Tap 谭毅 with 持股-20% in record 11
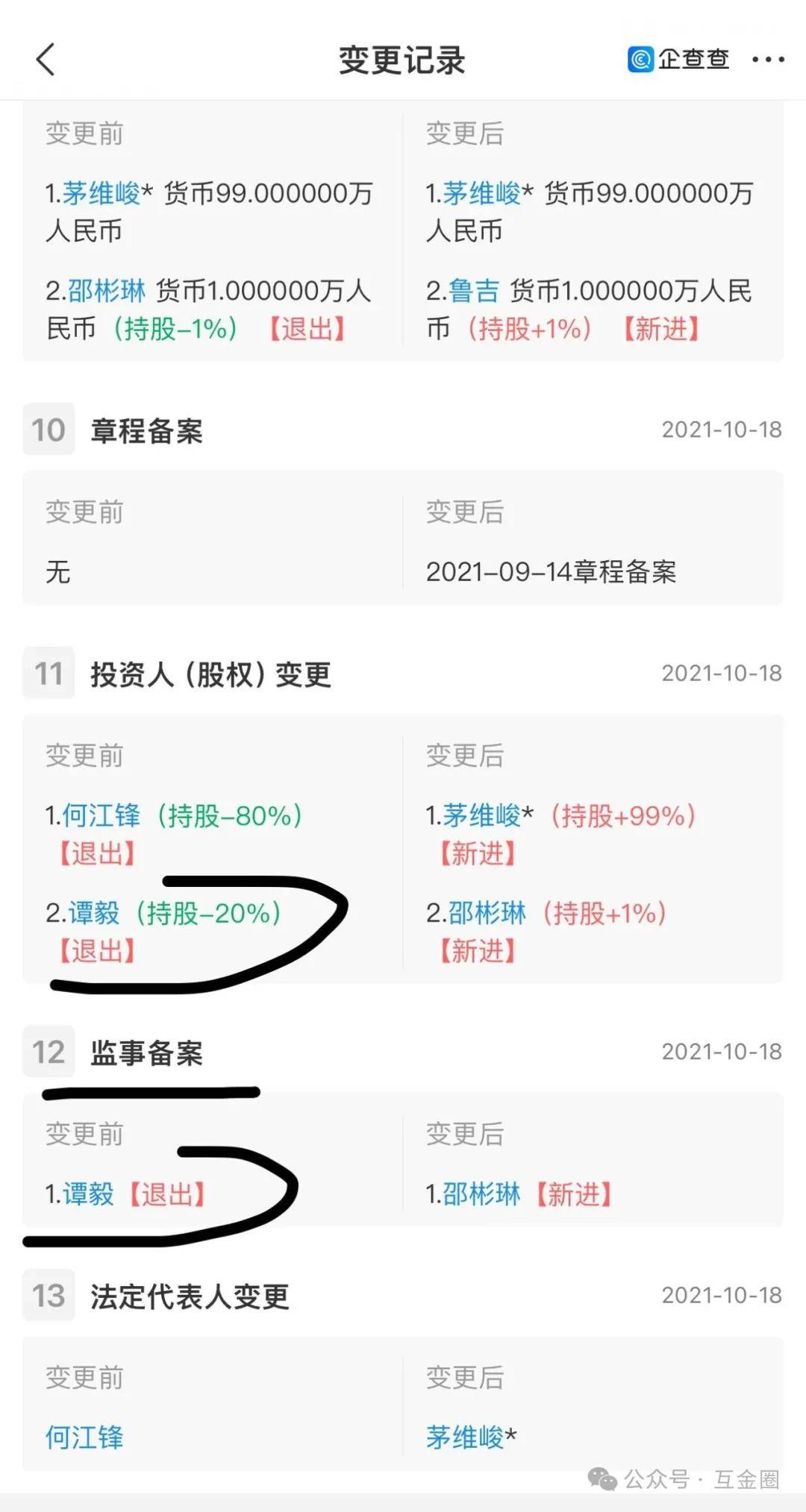The width and height of the screenshot is (806, 1512). click(94, 912)
